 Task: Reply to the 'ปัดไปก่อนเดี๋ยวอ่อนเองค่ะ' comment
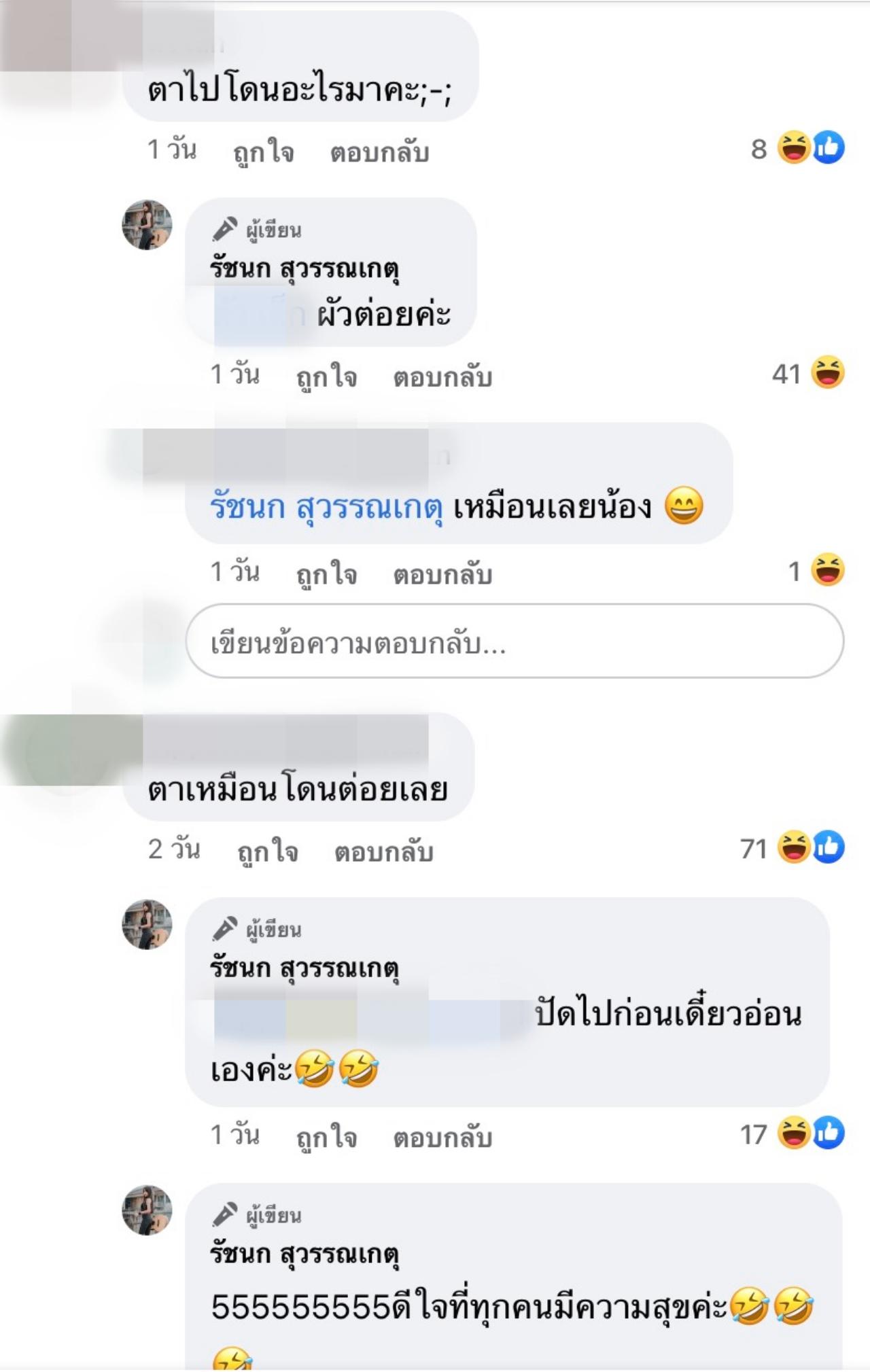[442, 1136]
